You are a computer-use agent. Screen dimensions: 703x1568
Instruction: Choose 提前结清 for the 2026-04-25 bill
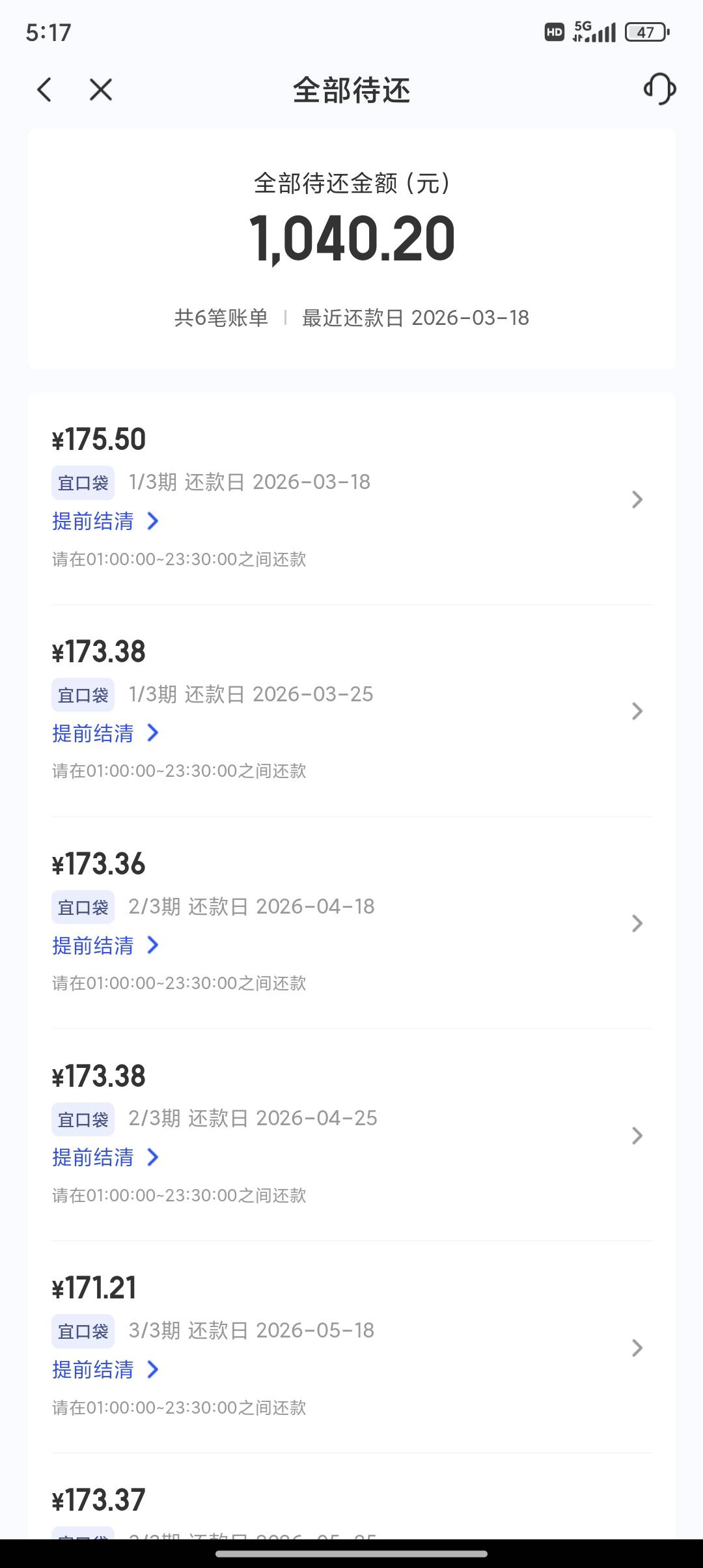point(106,1157)
